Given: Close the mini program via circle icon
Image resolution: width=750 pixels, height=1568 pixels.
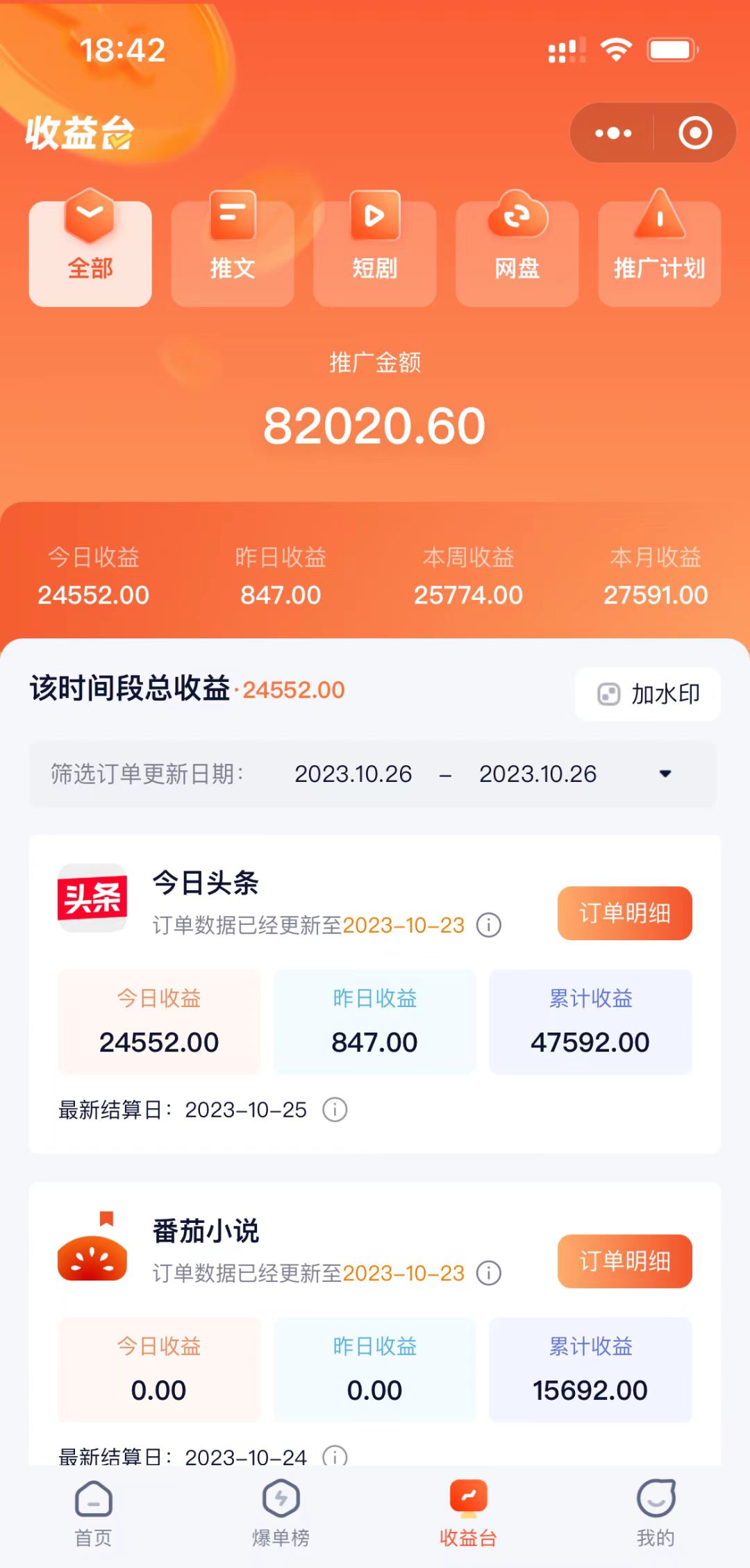Looking at the screenshot, I should click(695, 133).
